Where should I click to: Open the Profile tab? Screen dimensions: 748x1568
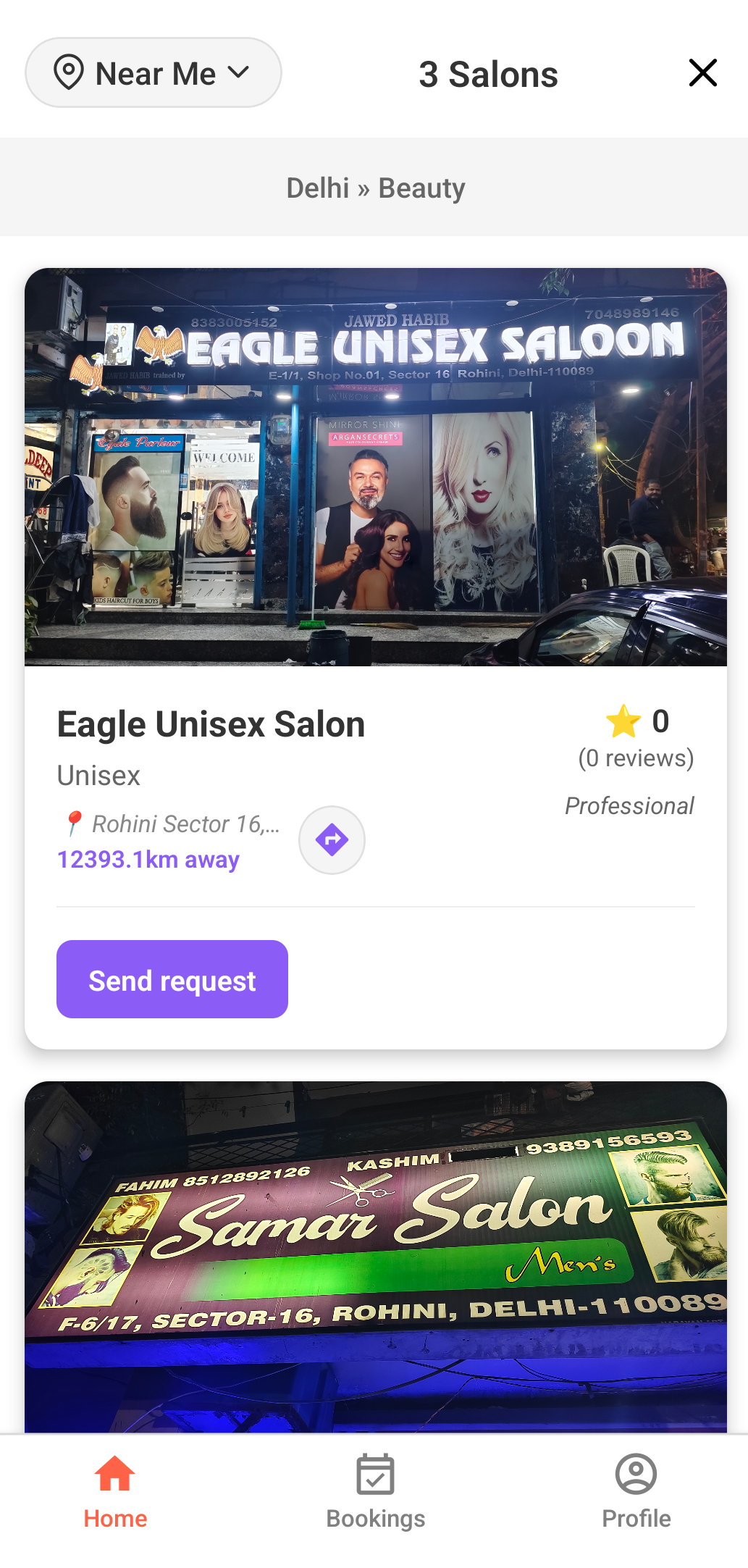coord(636,1492)
